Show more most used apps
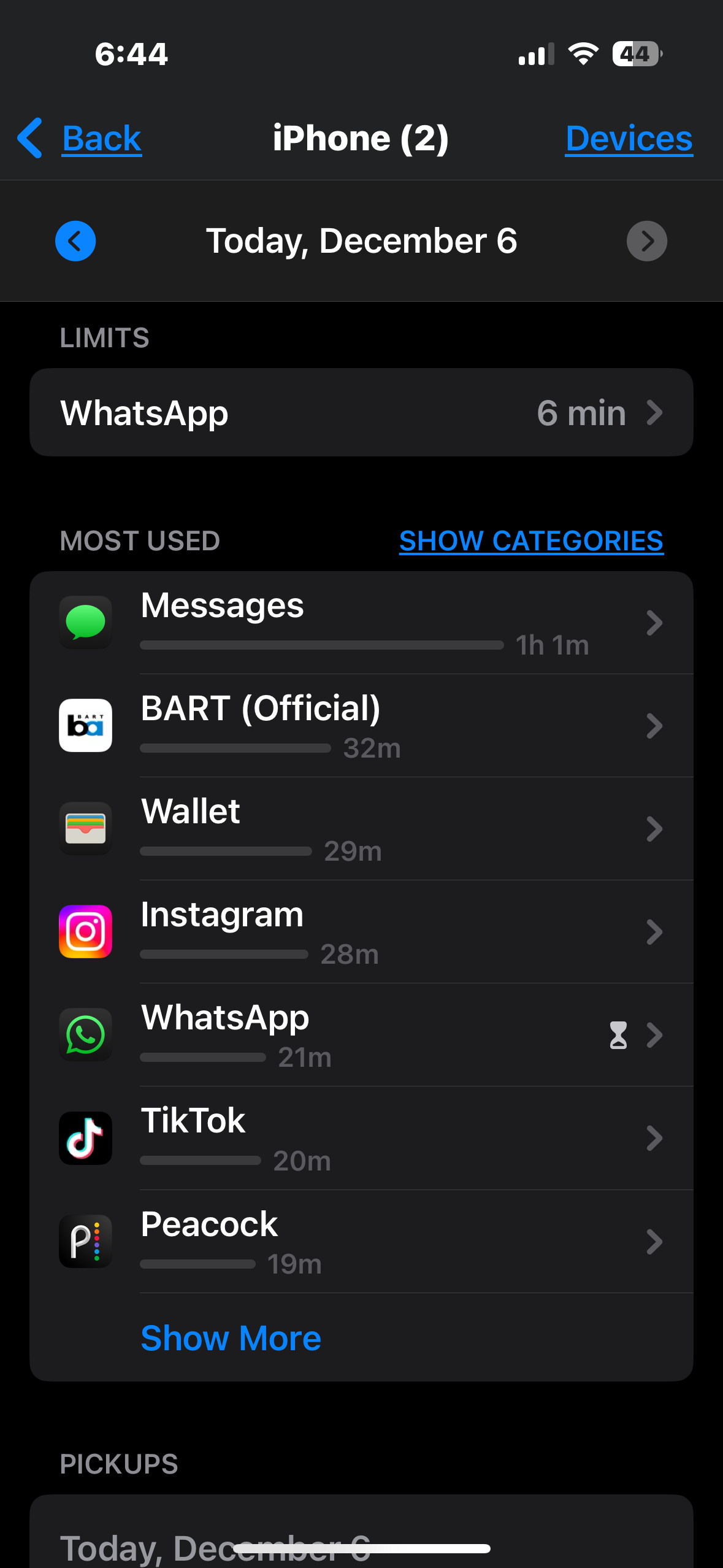Screen dimensions: 723x1568 (x=231, y=1338)
